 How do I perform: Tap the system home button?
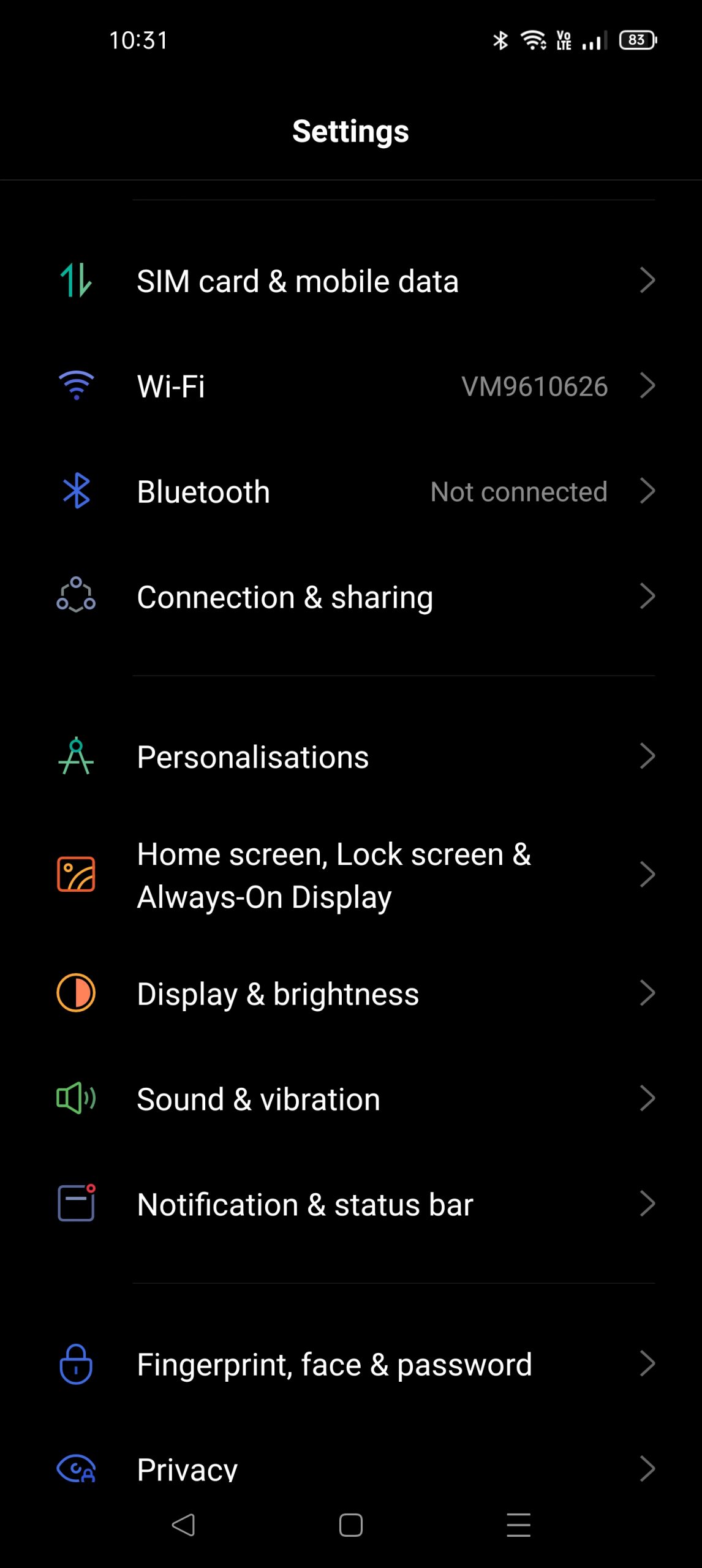coord(351,1525)
